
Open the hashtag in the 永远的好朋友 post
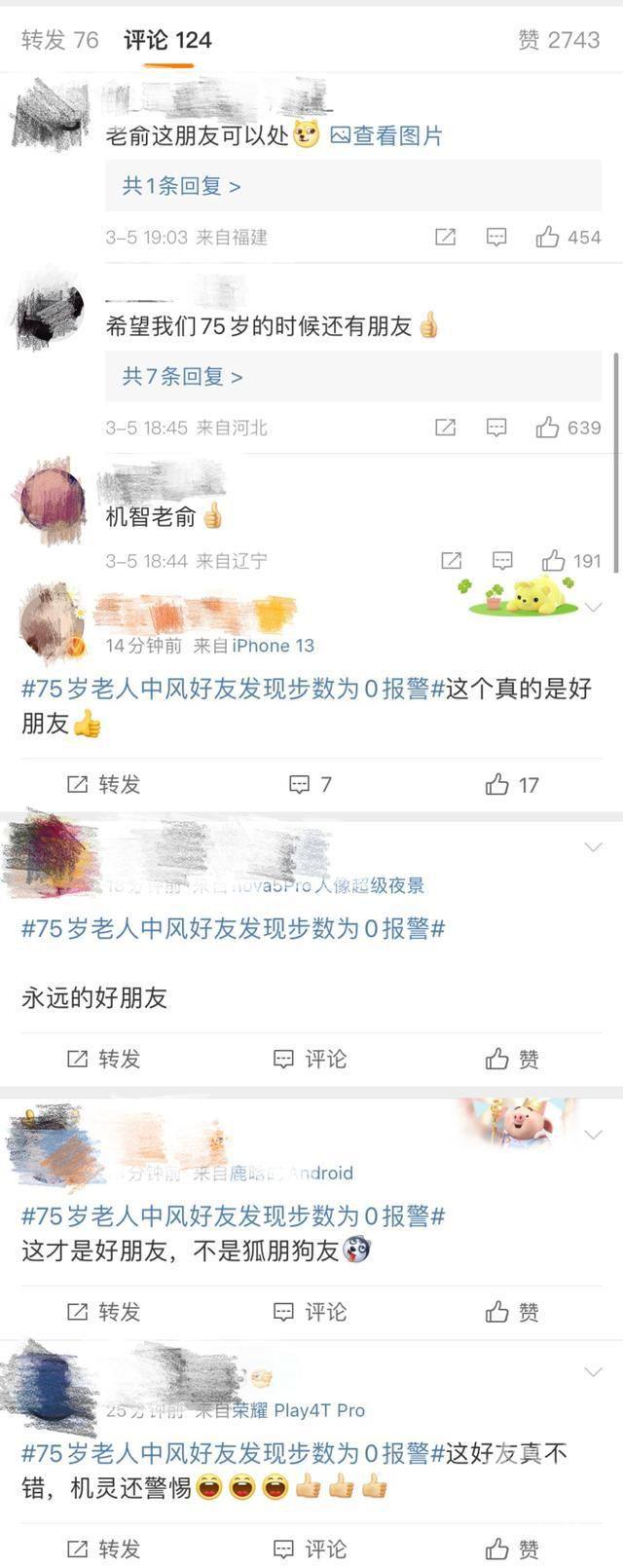coord(233,929)
